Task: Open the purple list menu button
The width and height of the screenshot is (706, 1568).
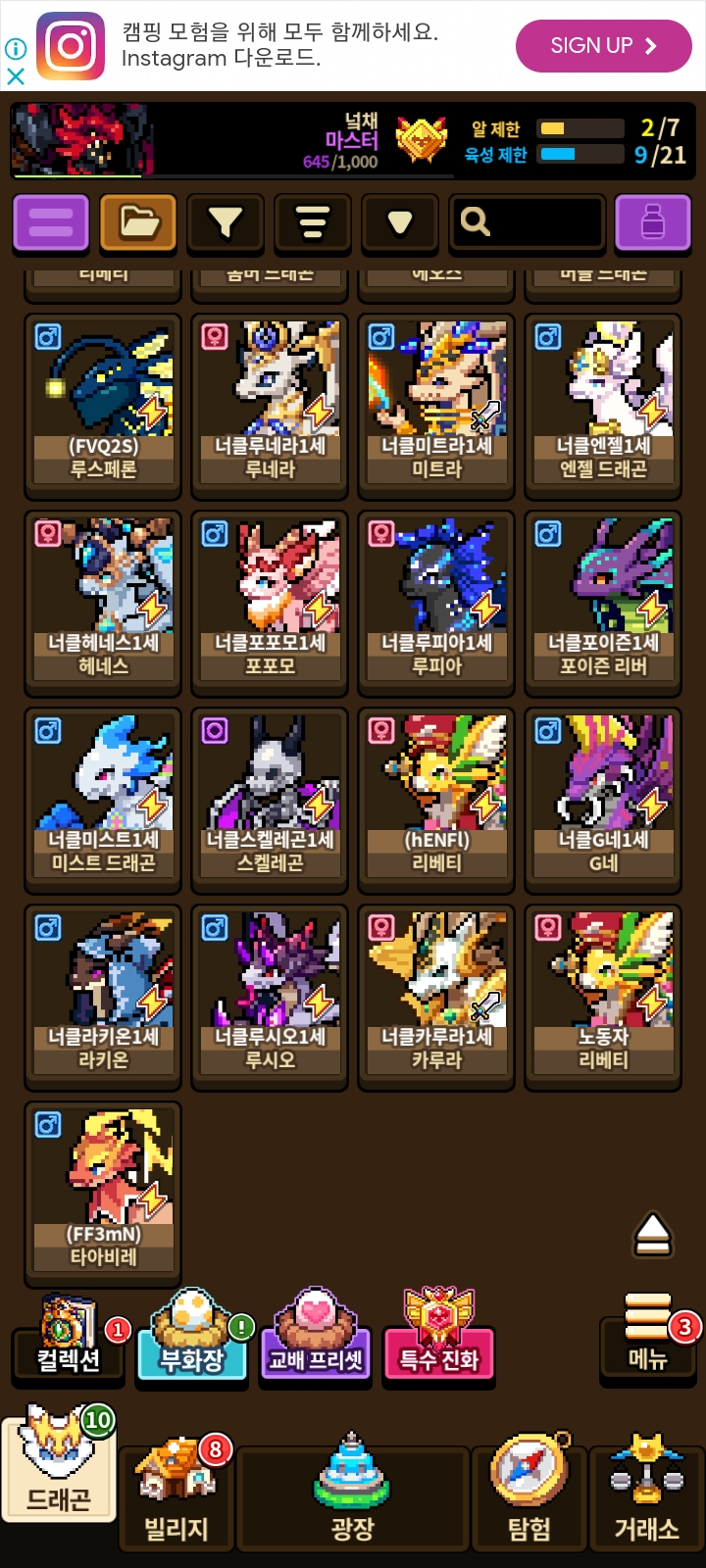Action: click(51, 222)
